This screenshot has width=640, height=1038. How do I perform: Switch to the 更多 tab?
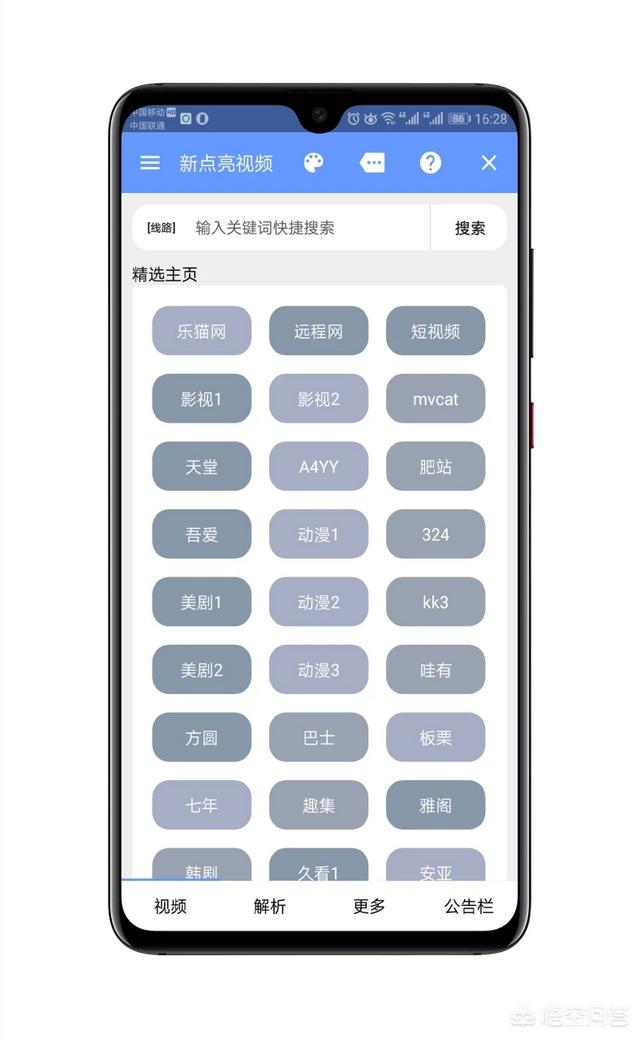point(369,906)
